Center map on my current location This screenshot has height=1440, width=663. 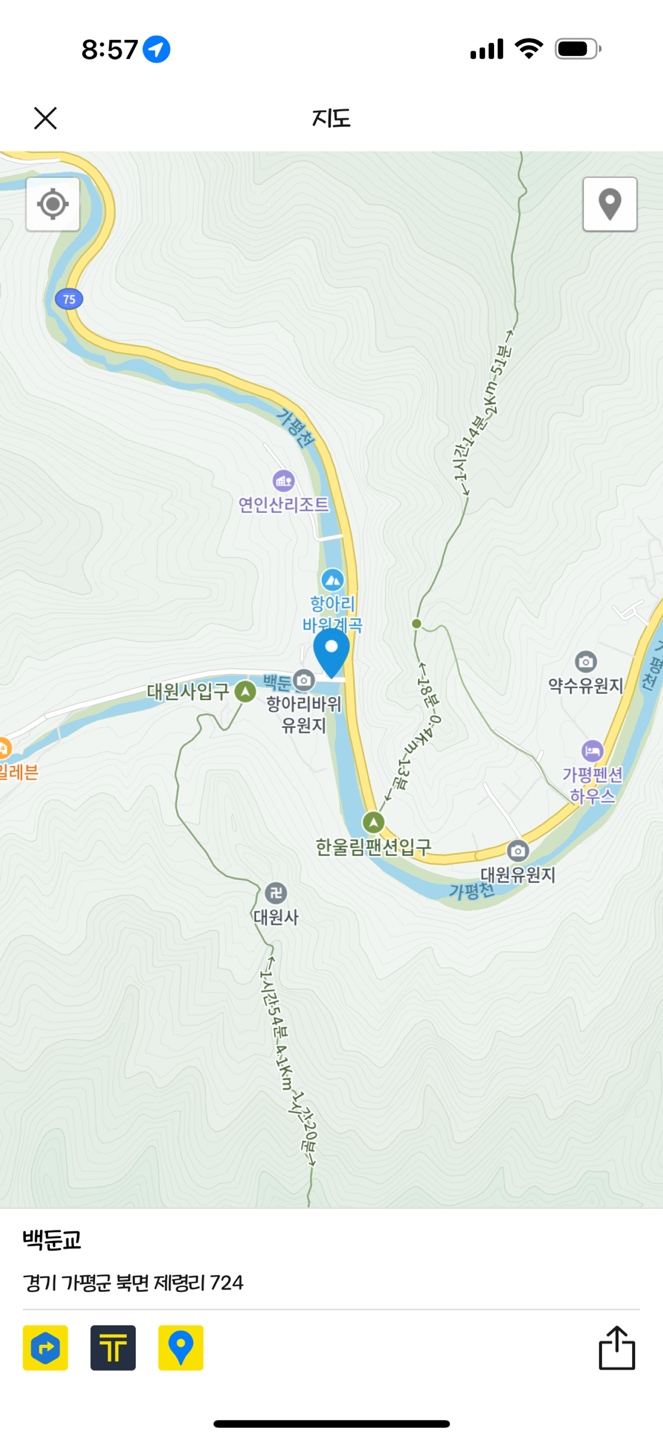click(x=53, y=204)
